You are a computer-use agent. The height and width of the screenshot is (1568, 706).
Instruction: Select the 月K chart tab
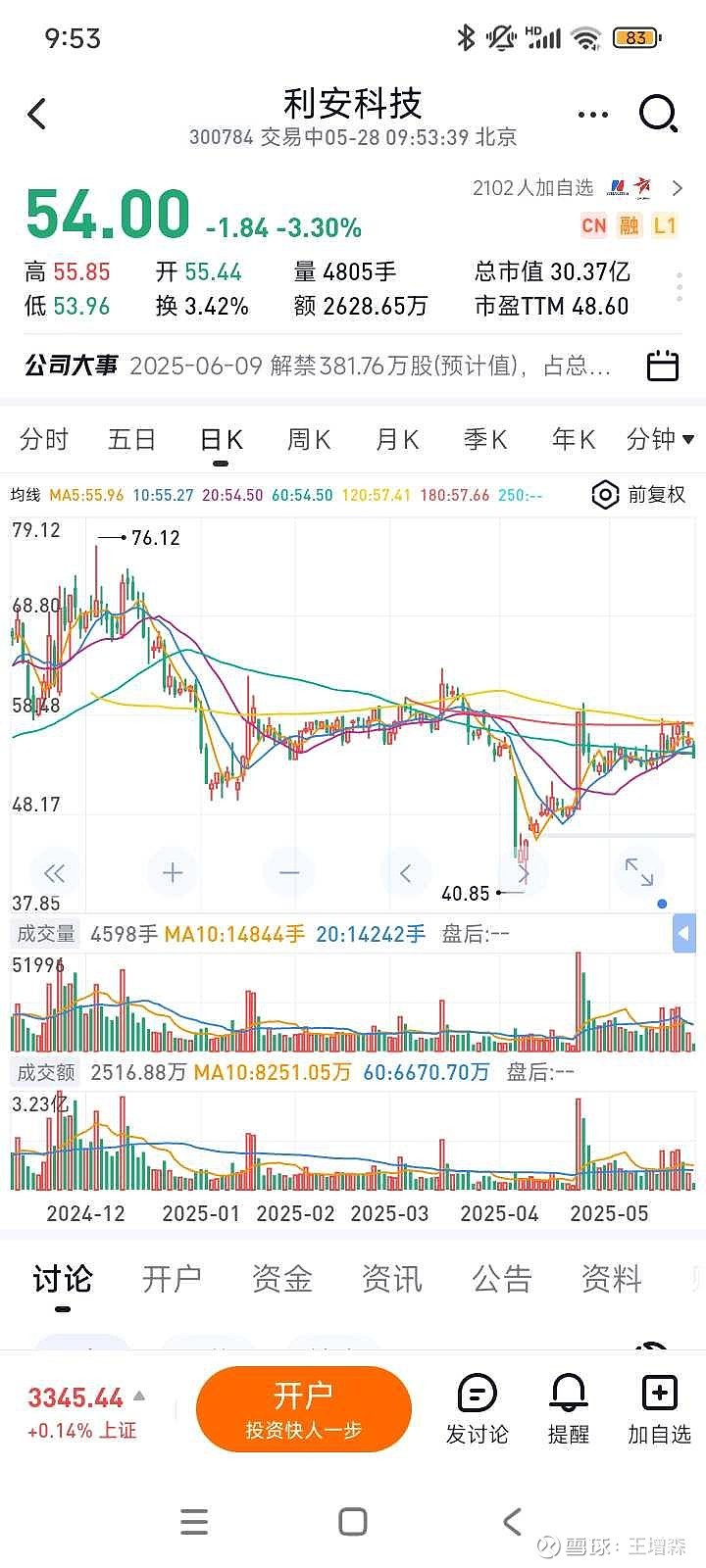click(397, 439)
